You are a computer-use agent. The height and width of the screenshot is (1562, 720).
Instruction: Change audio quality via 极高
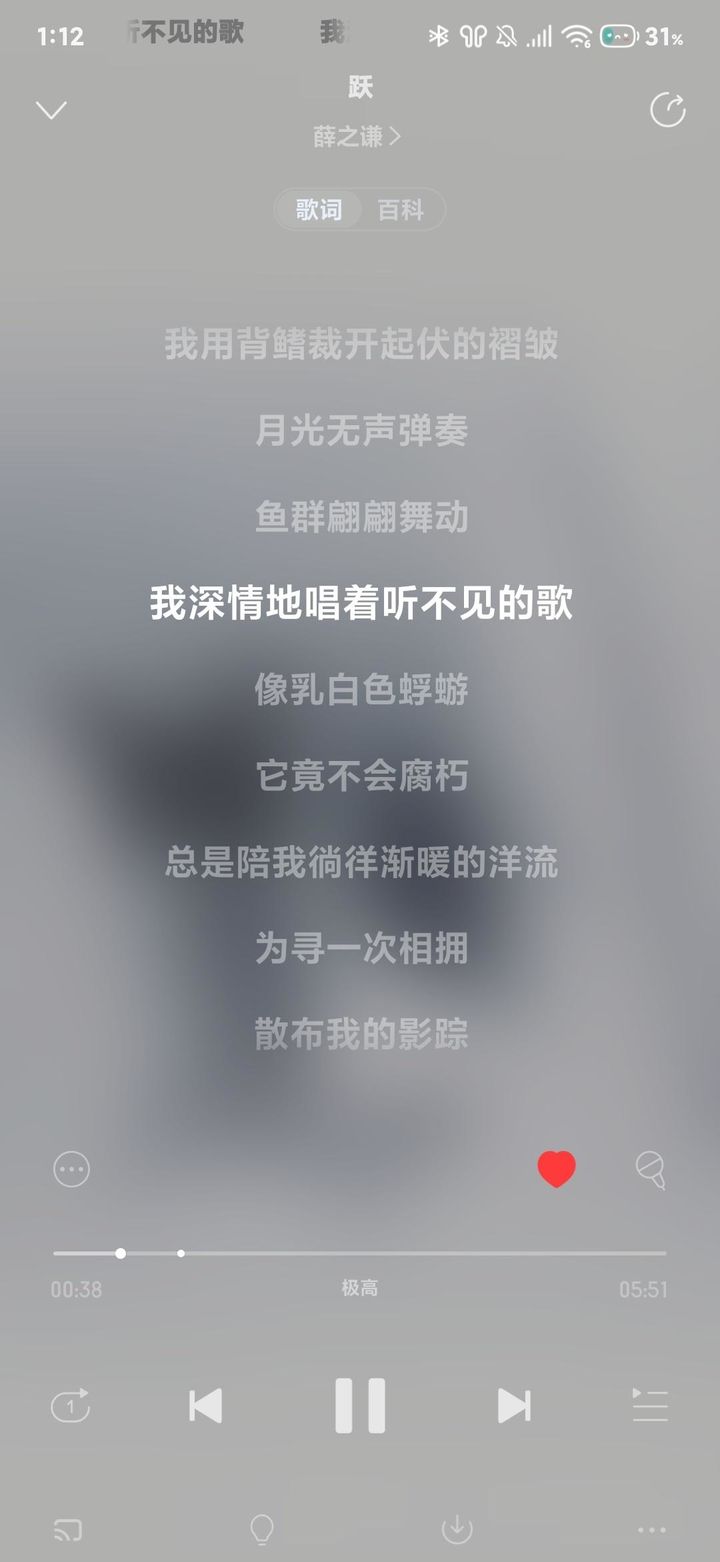[359, 1289]
